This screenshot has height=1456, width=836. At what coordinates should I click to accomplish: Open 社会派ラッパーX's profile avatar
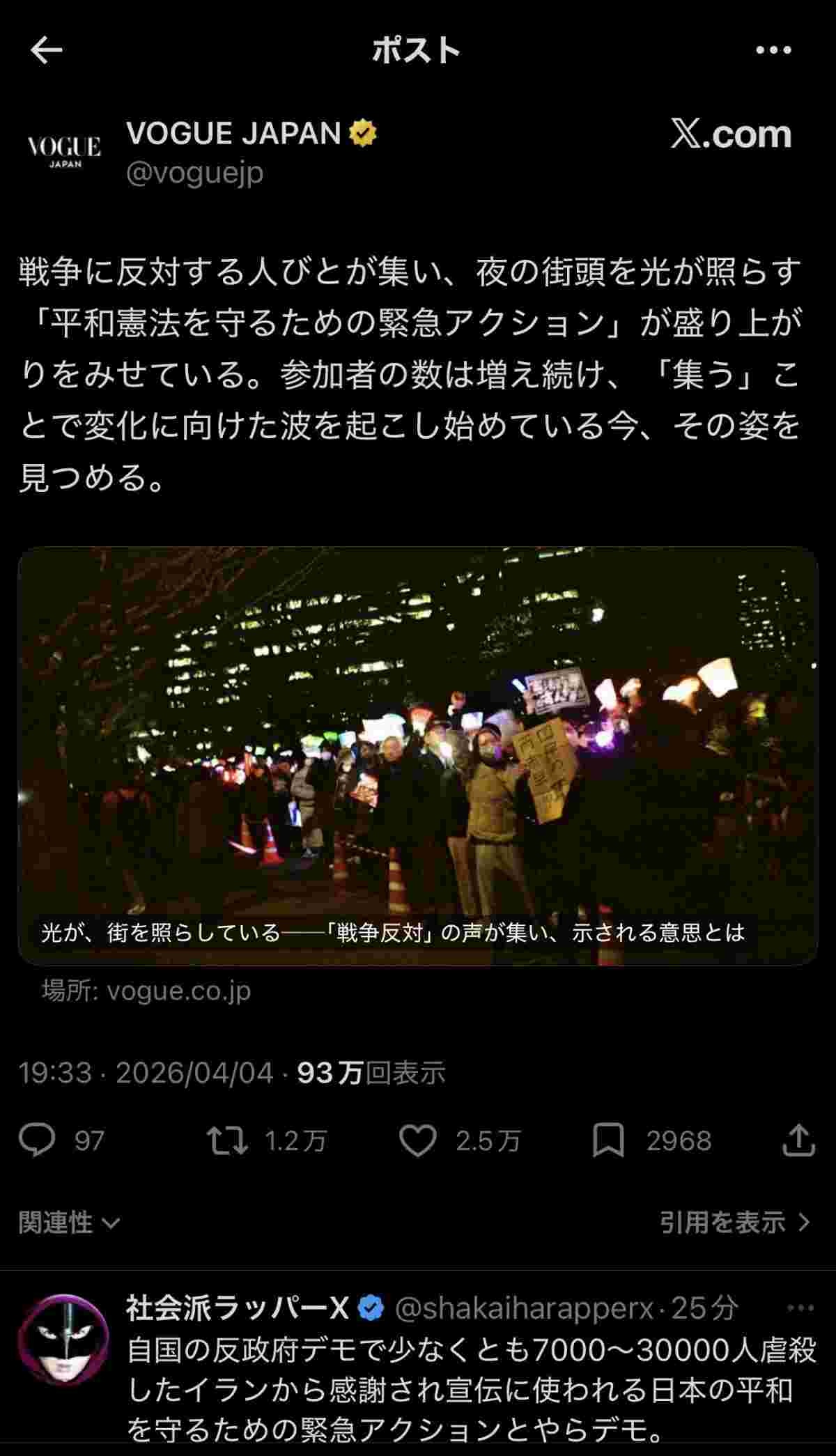coord(63,1340)
